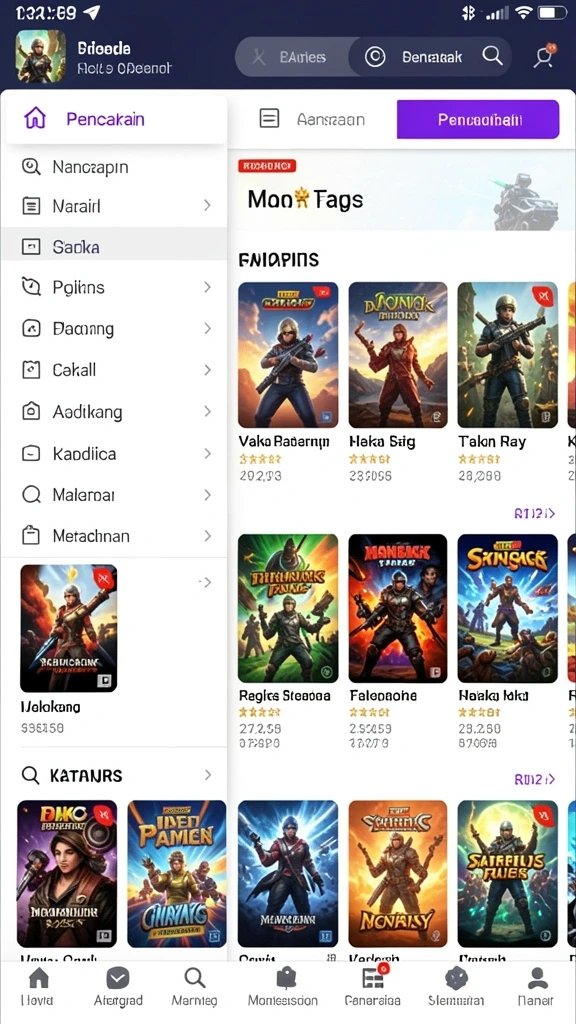Open the Kapdiica sidebar row

[114, 453]
